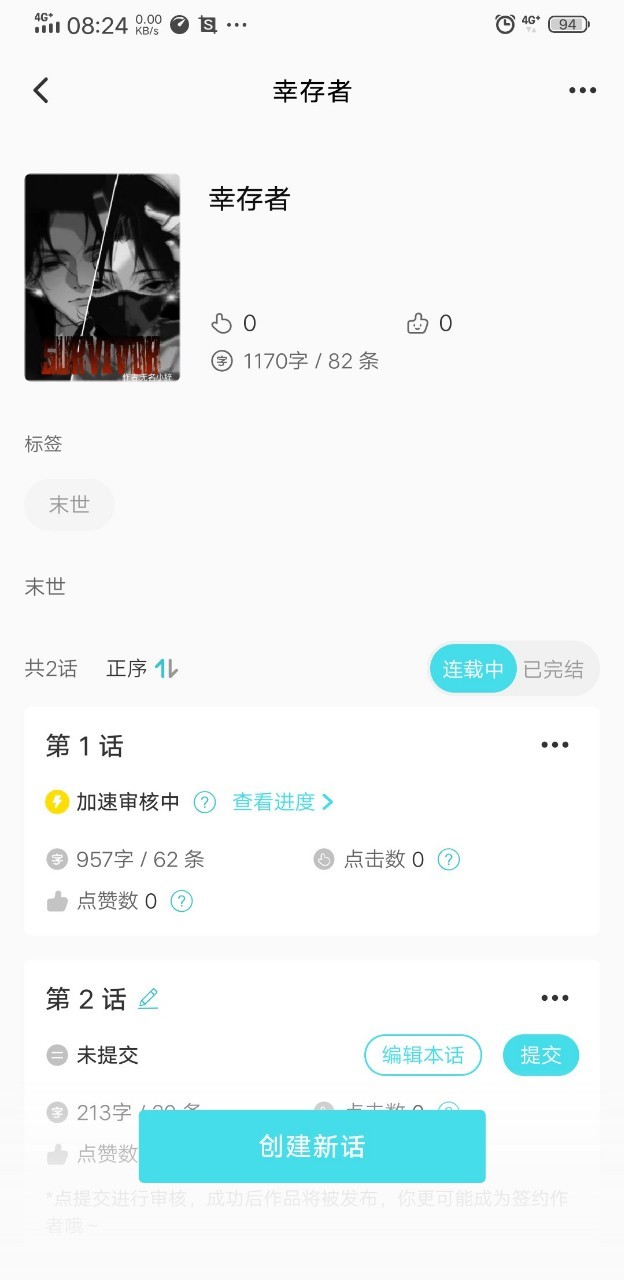Select the 连载中 status

(473, 669)
